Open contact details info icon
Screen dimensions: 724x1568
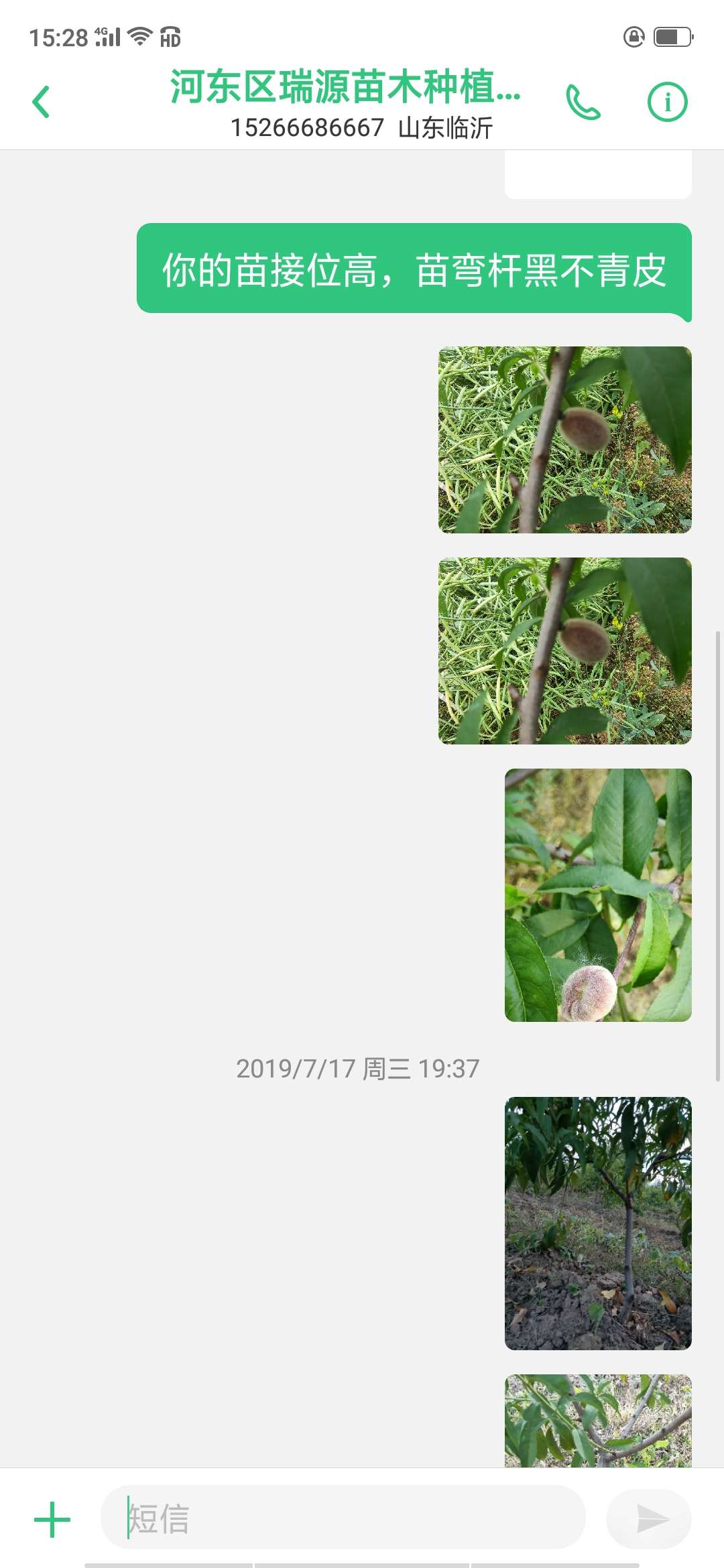click(x=667, y=103)
